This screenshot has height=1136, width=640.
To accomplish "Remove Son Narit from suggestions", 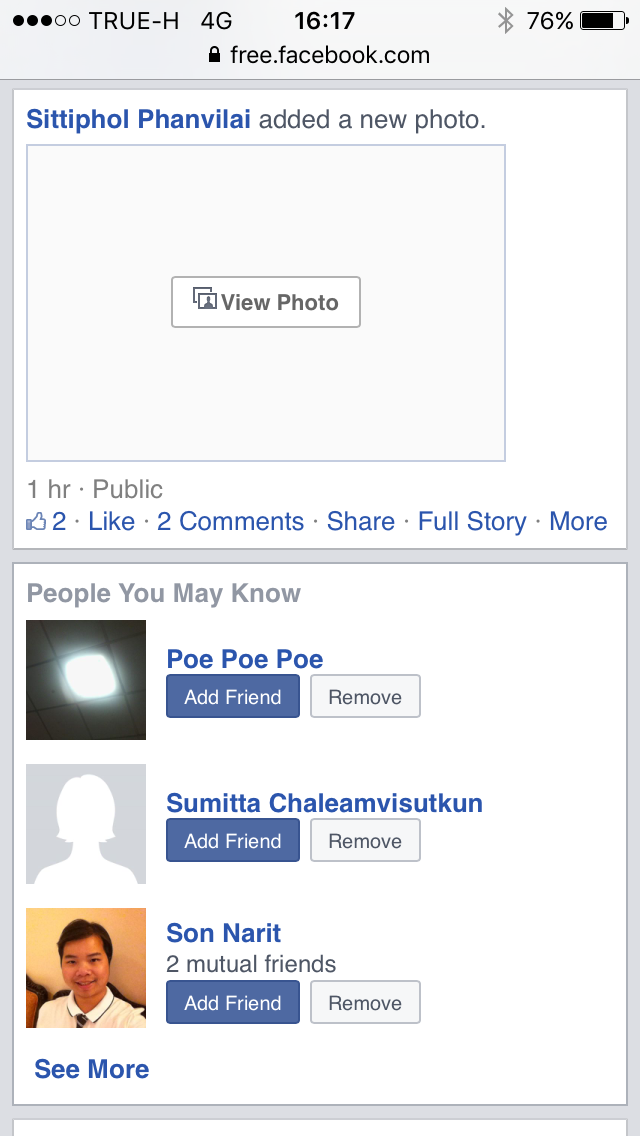I will click(365, 1003).
